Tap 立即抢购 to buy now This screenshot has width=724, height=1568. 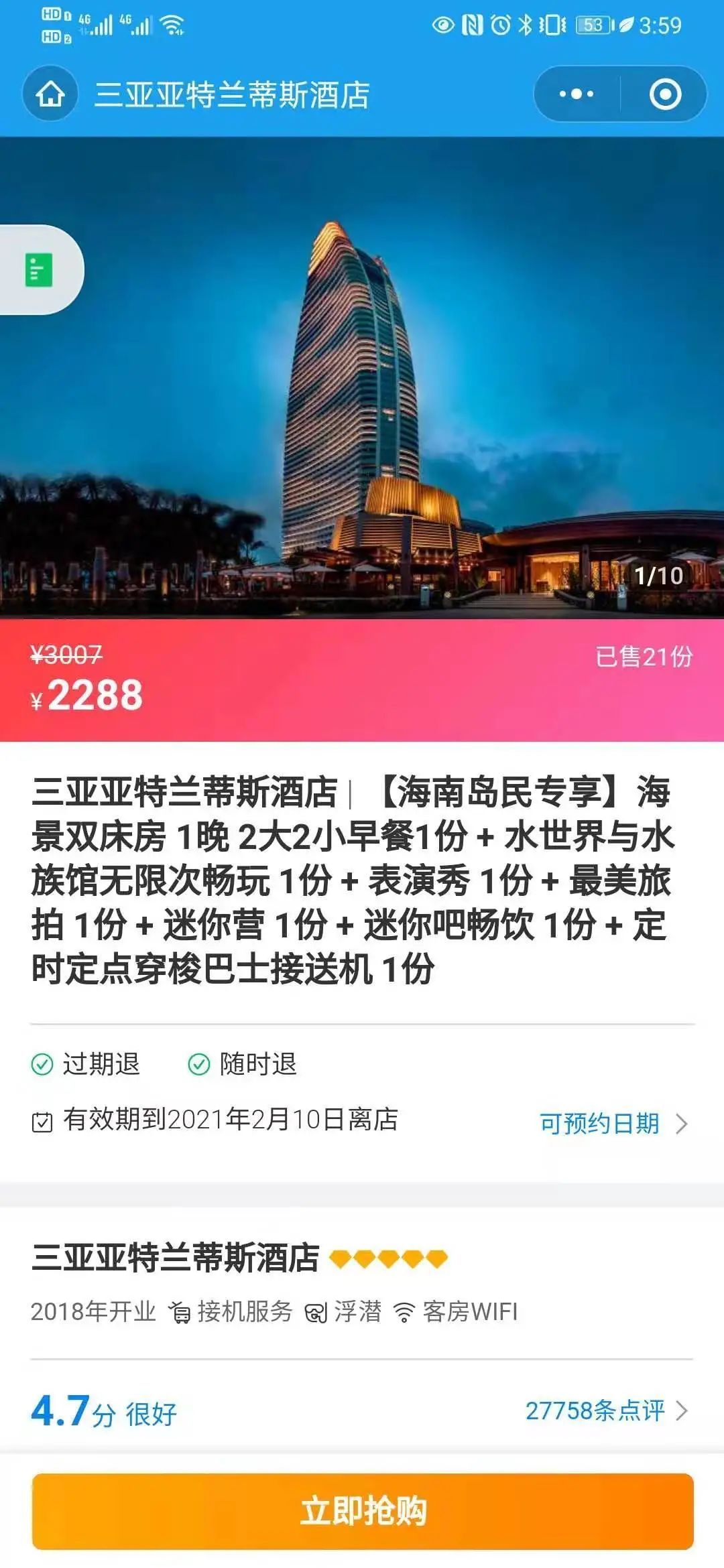pos(362,1511)
